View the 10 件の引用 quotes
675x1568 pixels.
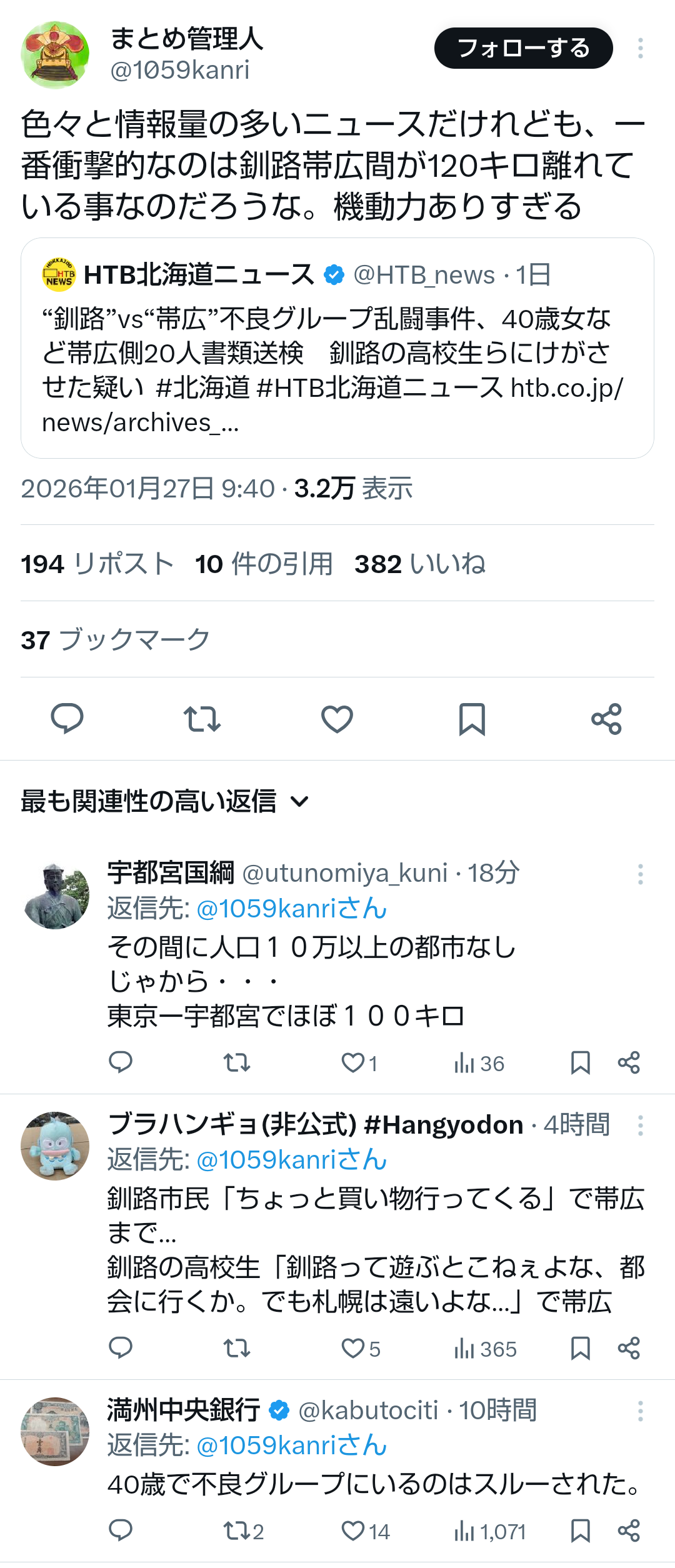pyautogui.click(x=264, y=564)
